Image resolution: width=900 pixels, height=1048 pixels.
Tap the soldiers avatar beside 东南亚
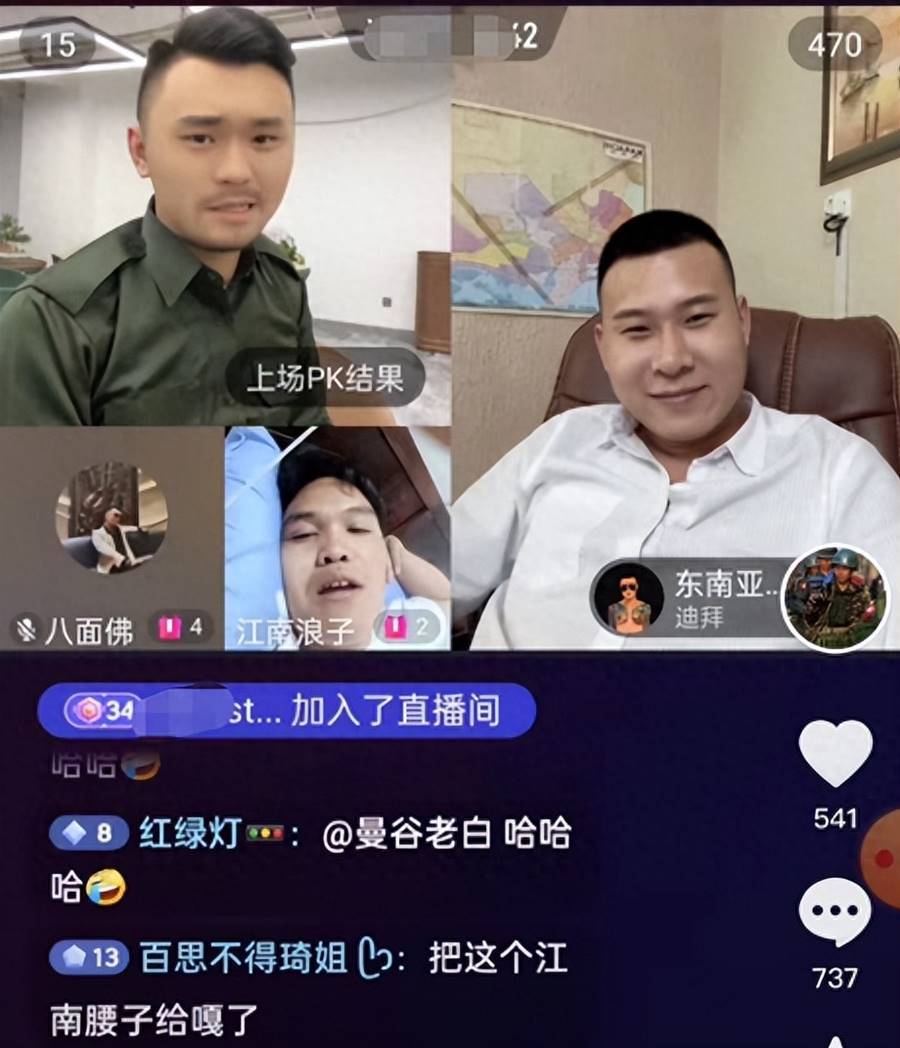833,598
